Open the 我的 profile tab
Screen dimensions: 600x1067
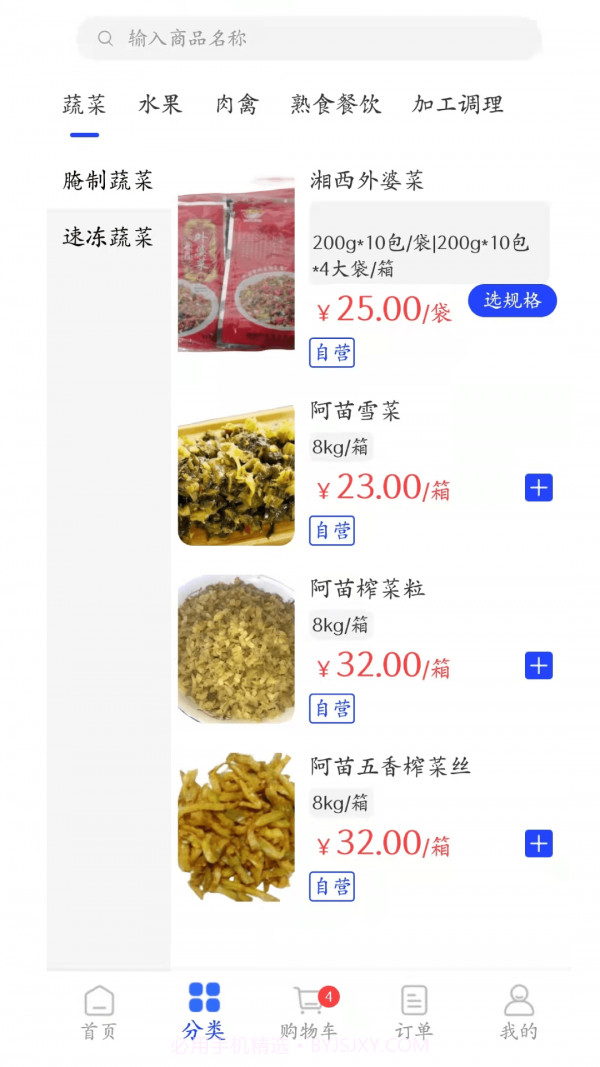(x=518, y=1012)
